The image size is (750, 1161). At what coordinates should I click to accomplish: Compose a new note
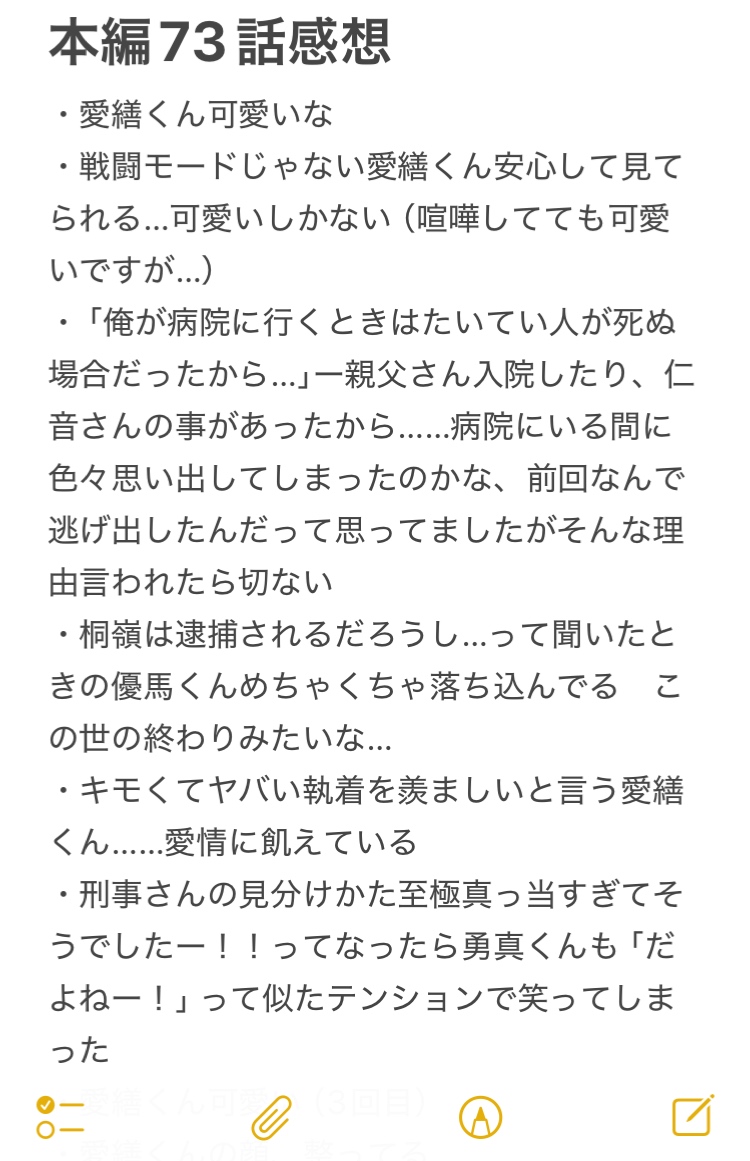pos(692,1115)
